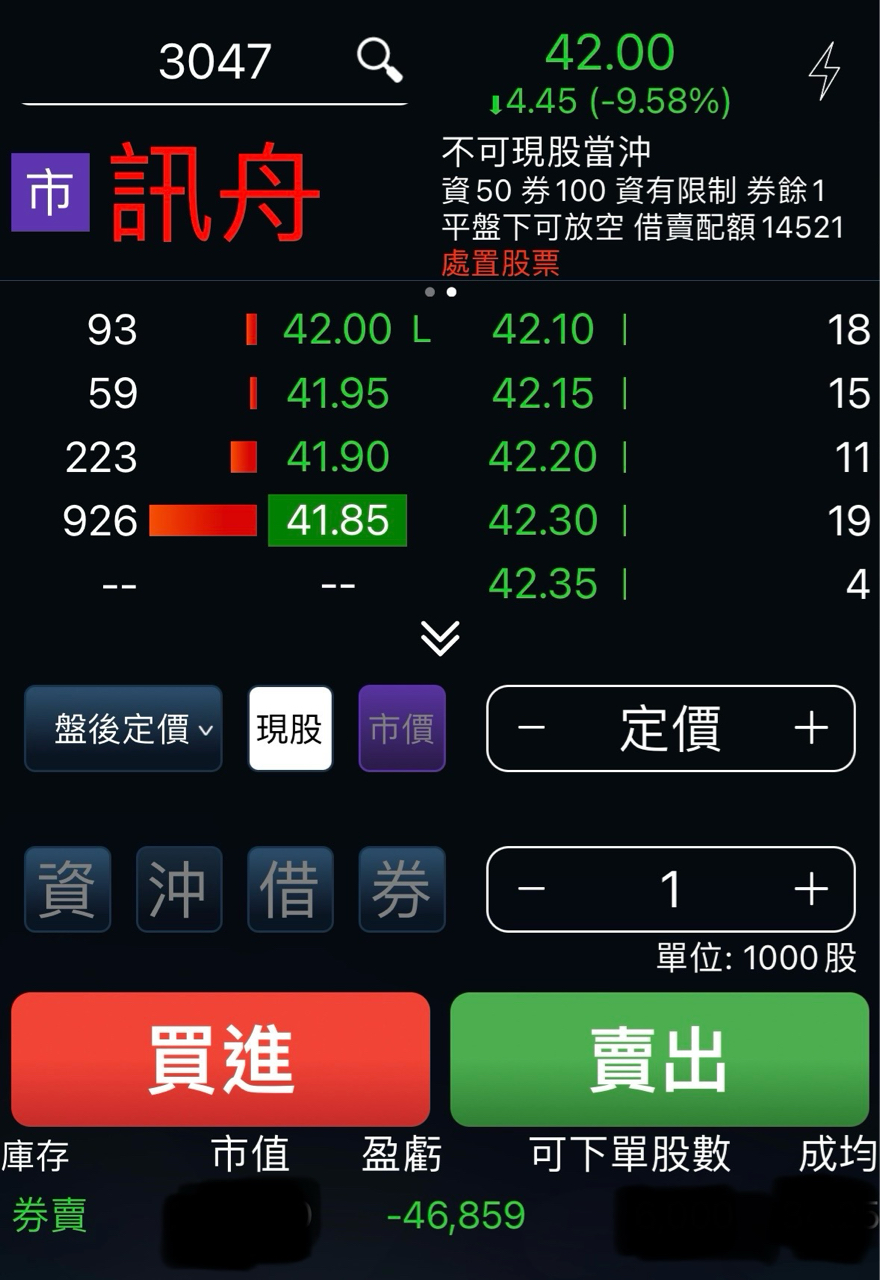Tap the 定價 price selector field
This screenshot has width=880, height=1280.
pos(670,729)
